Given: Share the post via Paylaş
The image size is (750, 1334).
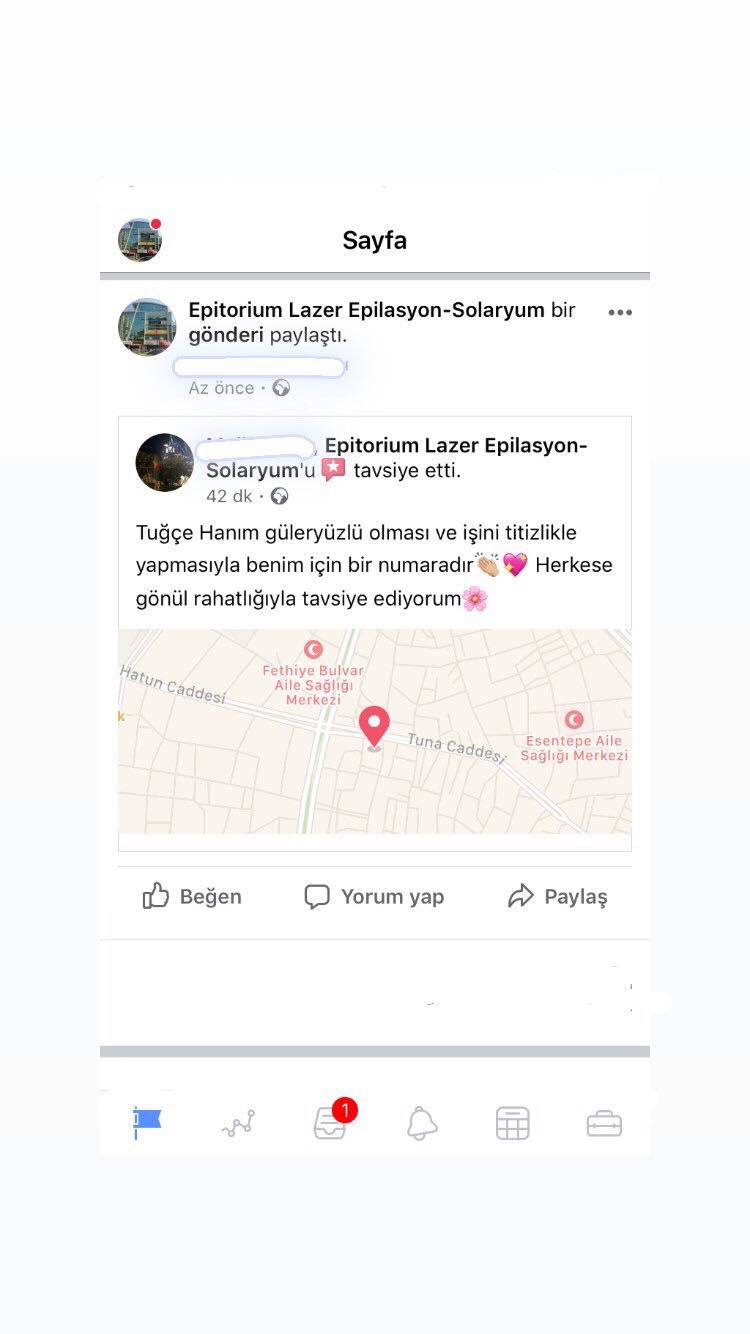Looking at the screenshot, I should tap(557, 896).
